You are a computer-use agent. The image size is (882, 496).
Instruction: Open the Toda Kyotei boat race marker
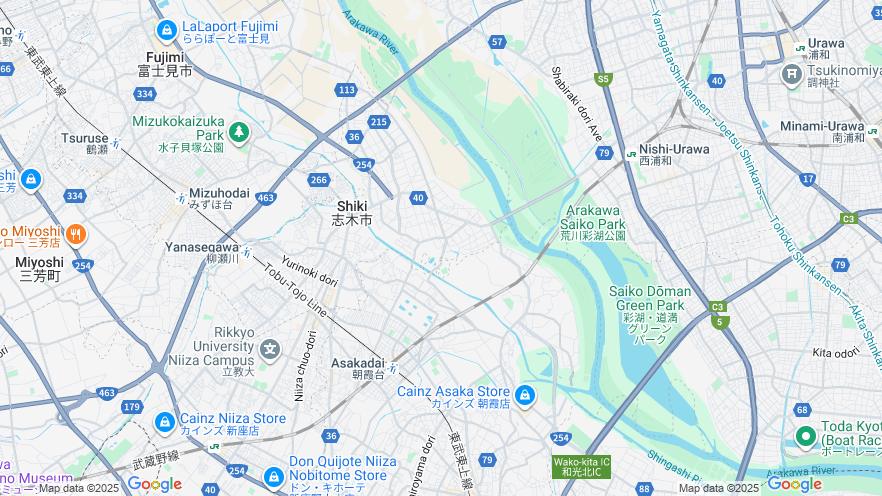pos(806,437)
